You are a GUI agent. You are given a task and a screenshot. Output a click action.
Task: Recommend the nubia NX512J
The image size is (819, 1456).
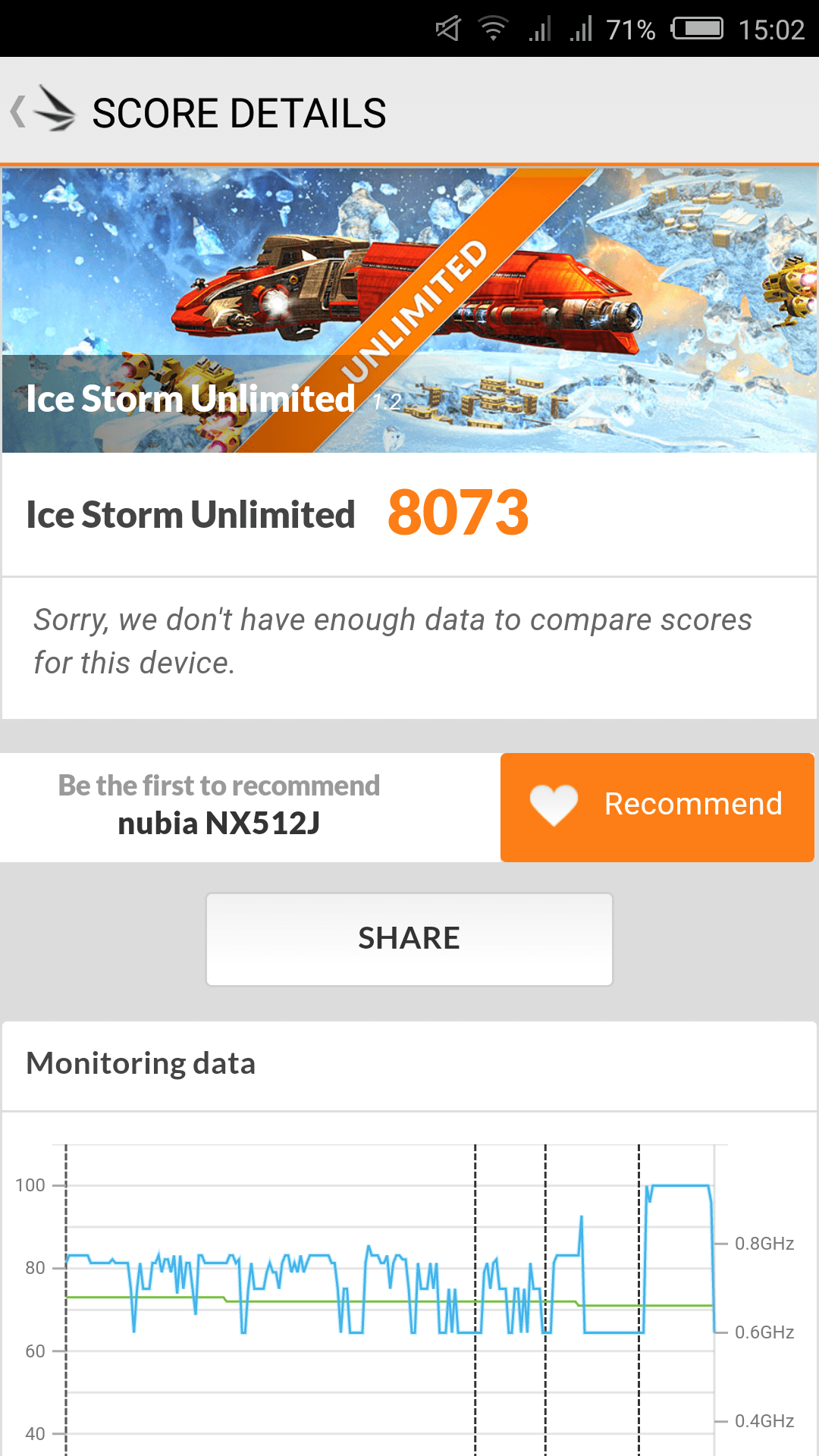(x=657, y=807)
